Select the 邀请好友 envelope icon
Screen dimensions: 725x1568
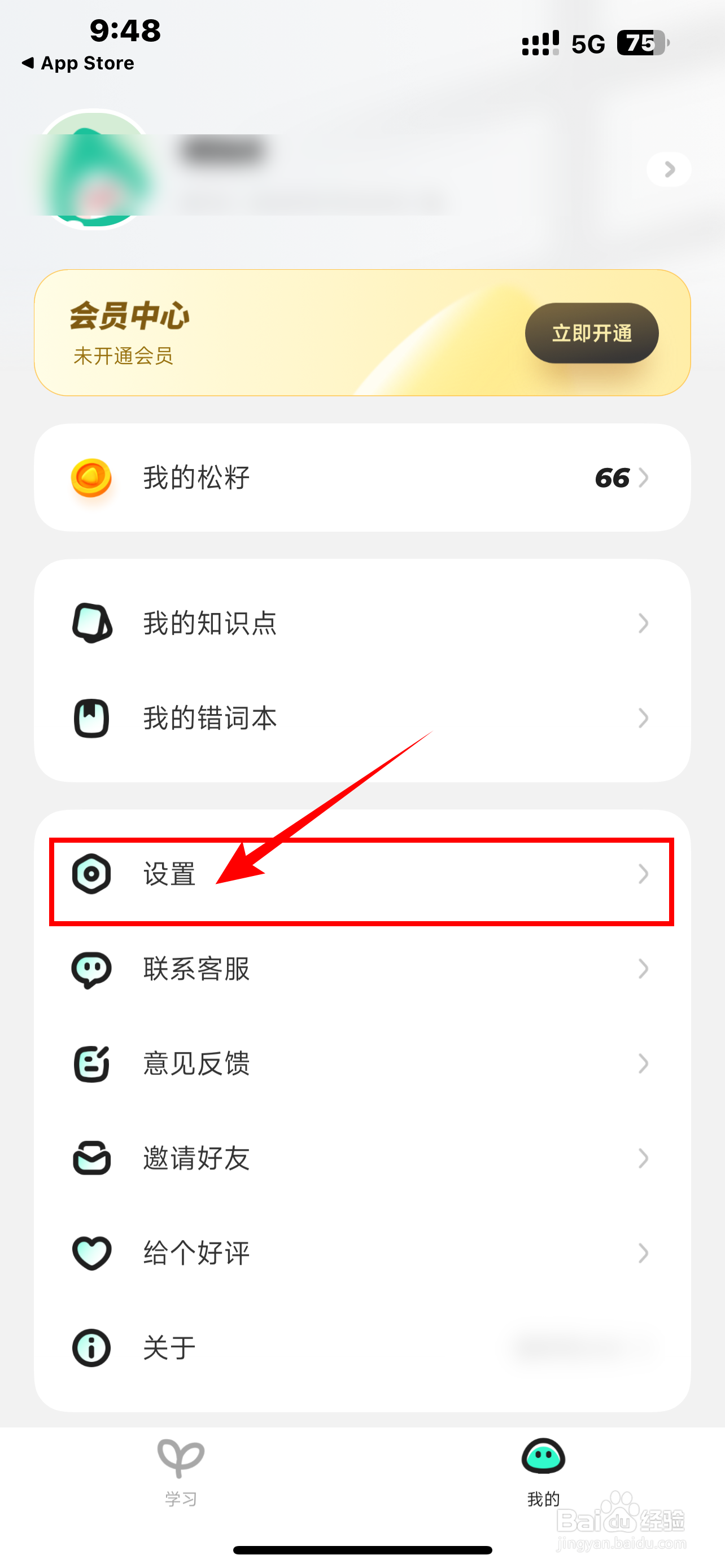tap(91, 1158)
